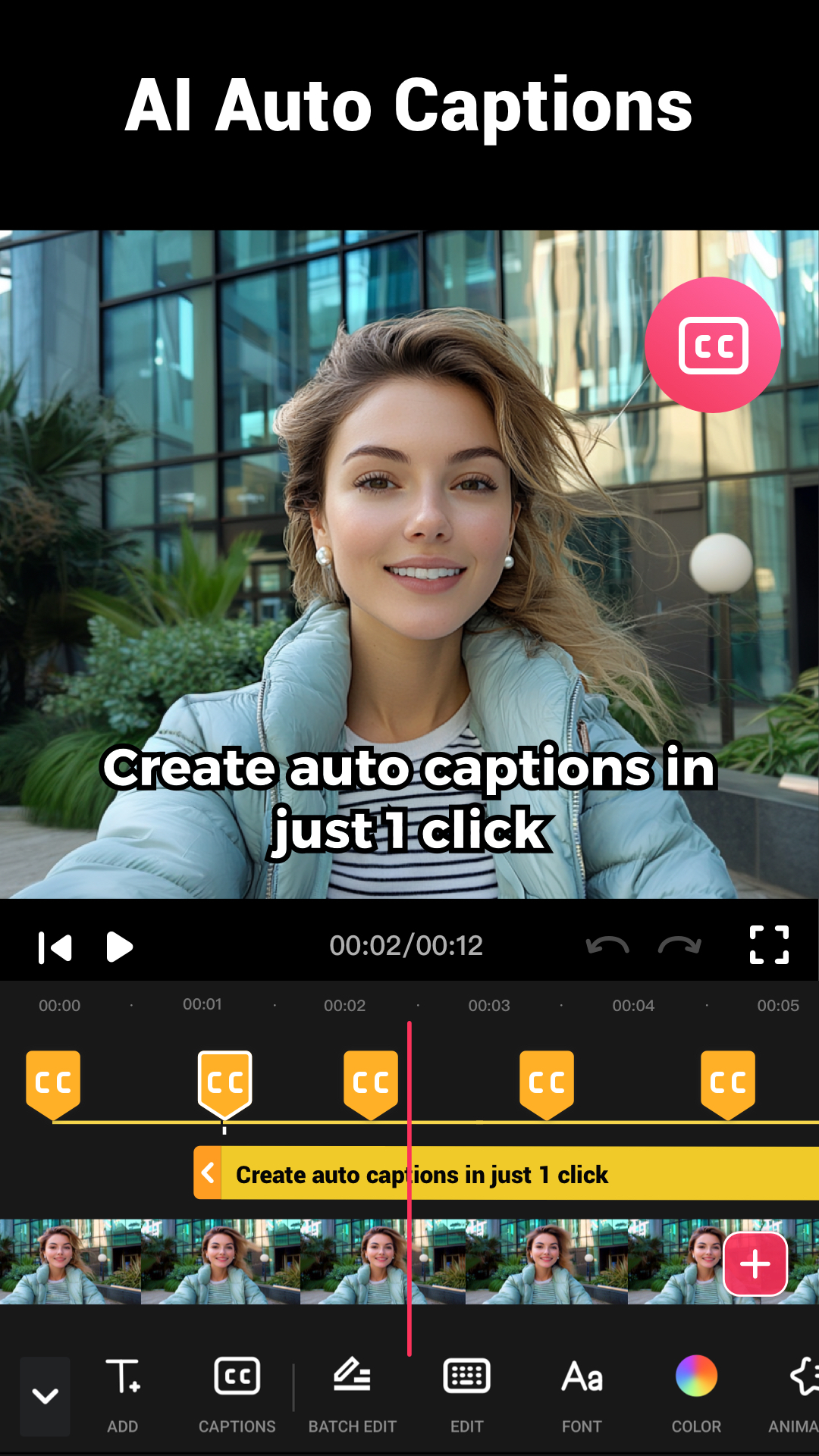Open Batch Edit for captions

pyautogui.click(x=353, y=1393)
